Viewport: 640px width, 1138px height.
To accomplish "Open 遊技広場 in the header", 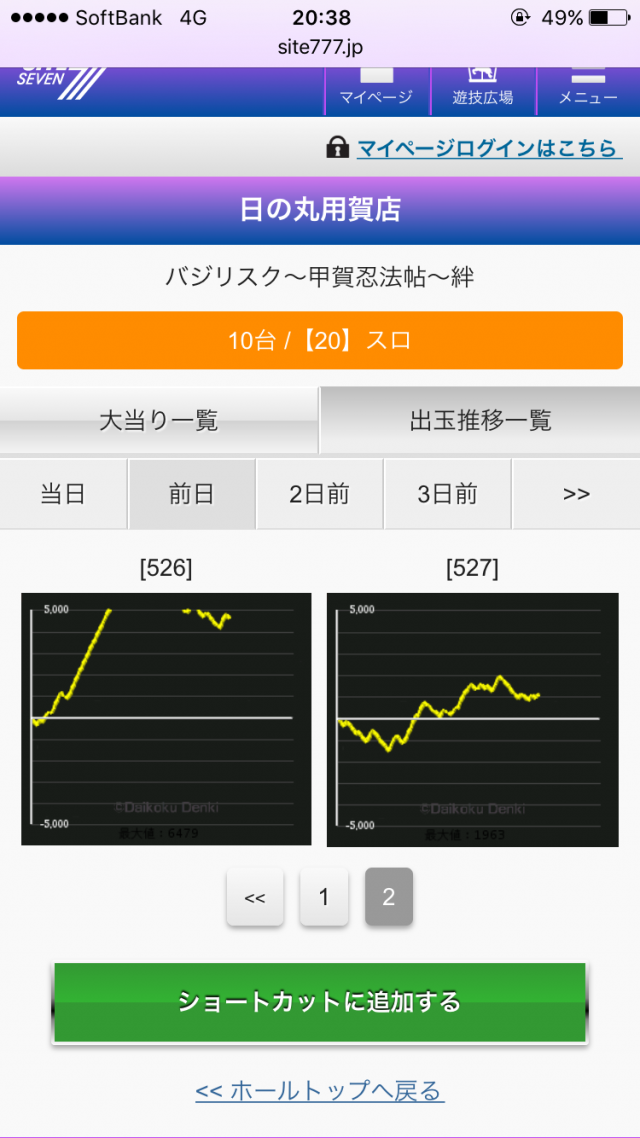I will (483, 88).
